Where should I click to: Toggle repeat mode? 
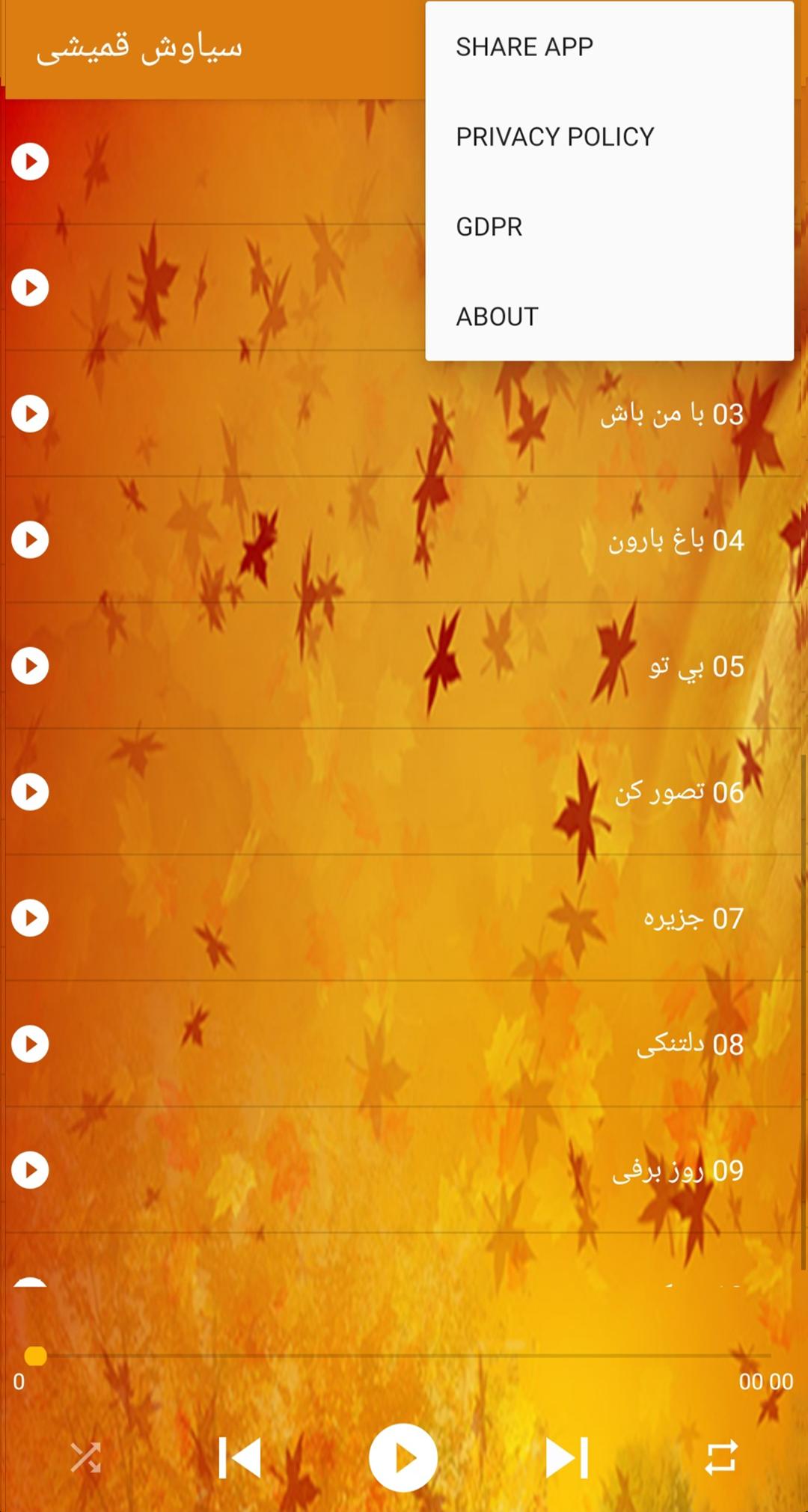tap(721, 1457)
